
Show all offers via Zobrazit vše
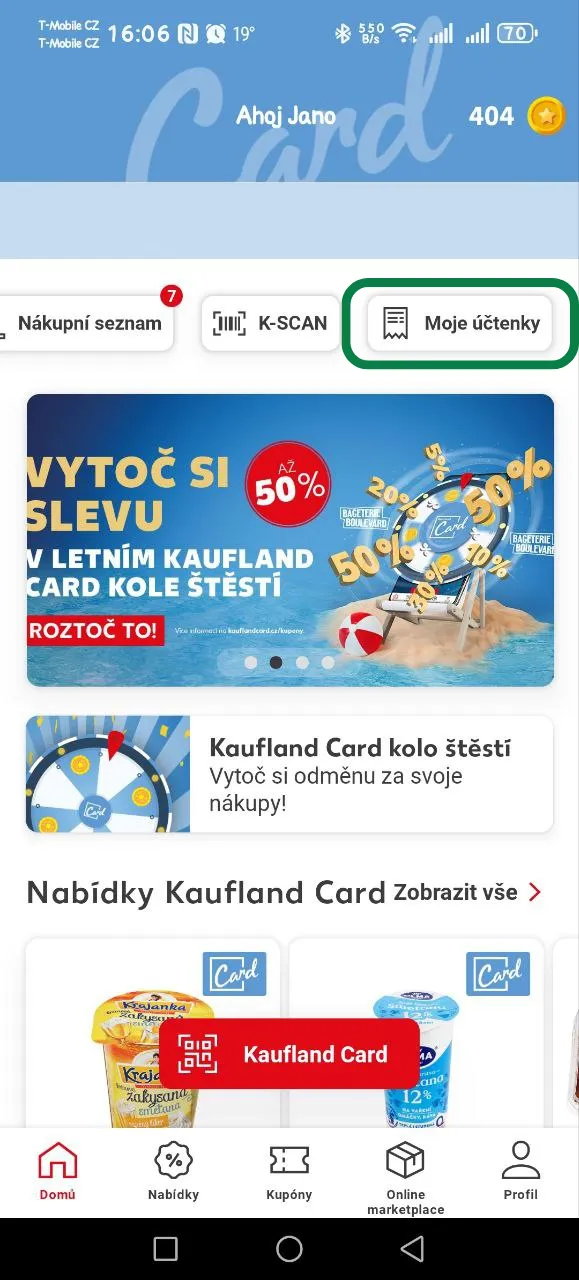coord(468,892)
